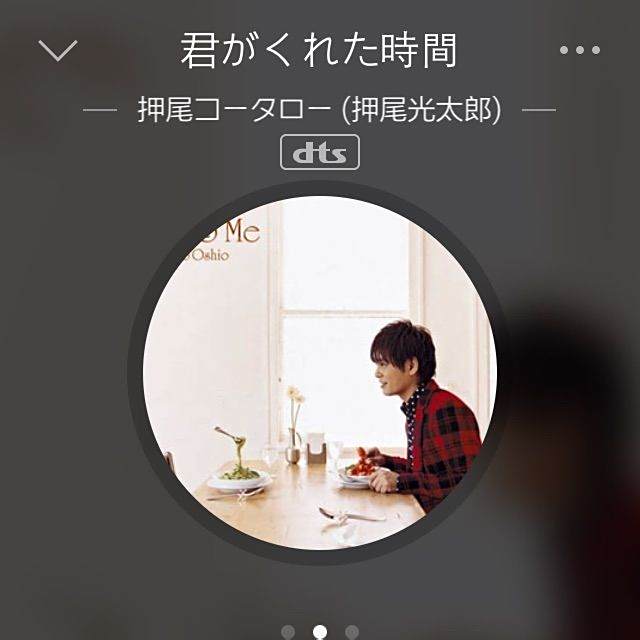This screenshot has width=640, height=640.
Task: Tap the circular album cover art
Action: (320, 373)
